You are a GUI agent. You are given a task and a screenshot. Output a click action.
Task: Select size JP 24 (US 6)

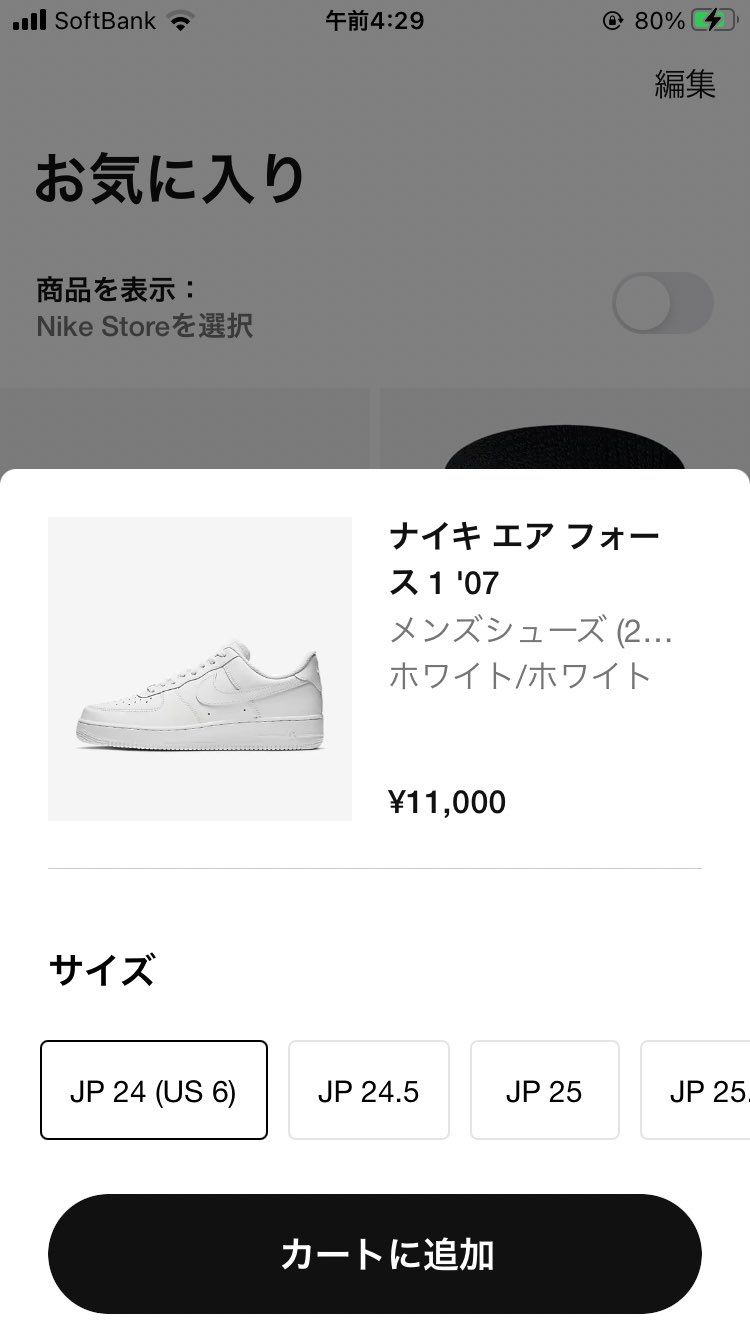click(x=154, y=1090)
